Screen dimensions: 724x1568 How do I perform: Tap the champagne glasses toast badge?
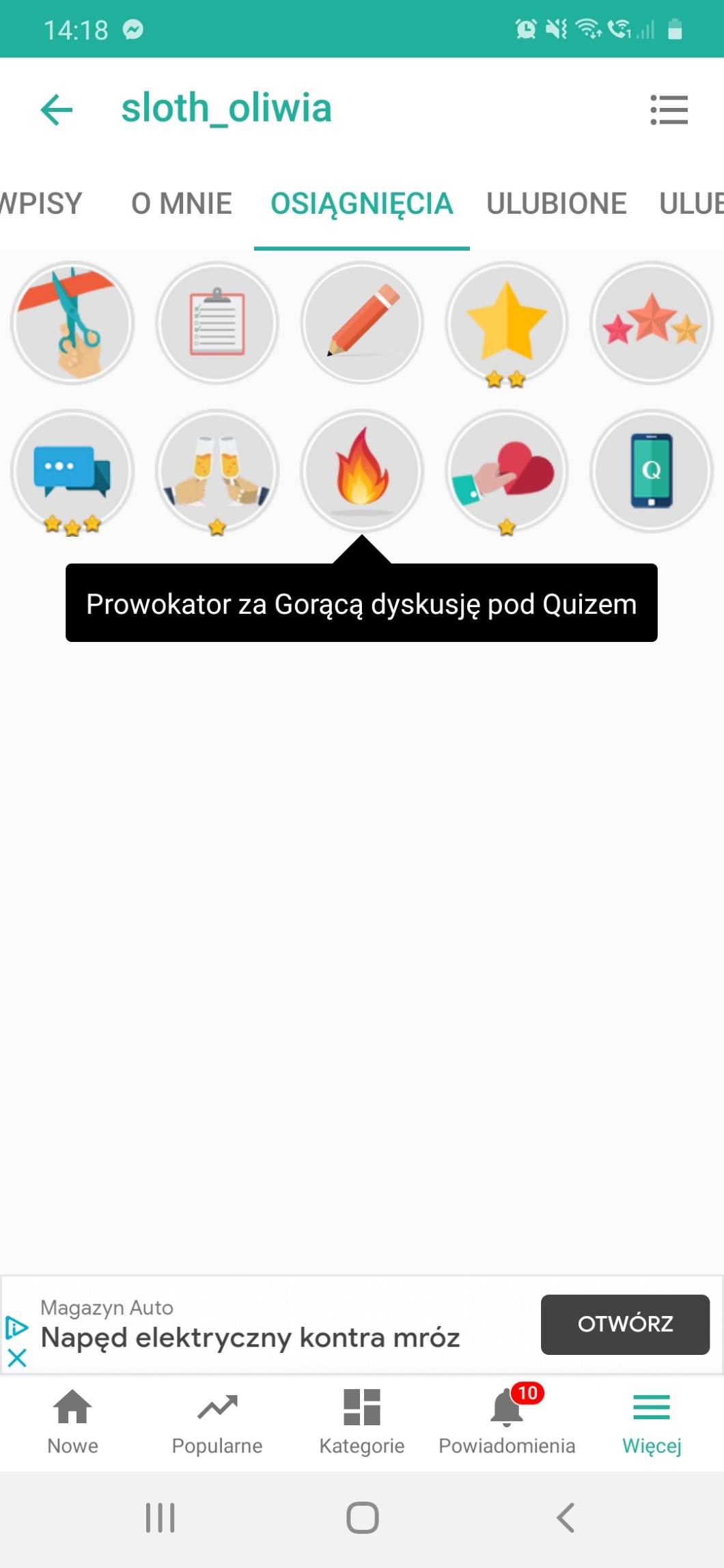(x=217, y=471)
